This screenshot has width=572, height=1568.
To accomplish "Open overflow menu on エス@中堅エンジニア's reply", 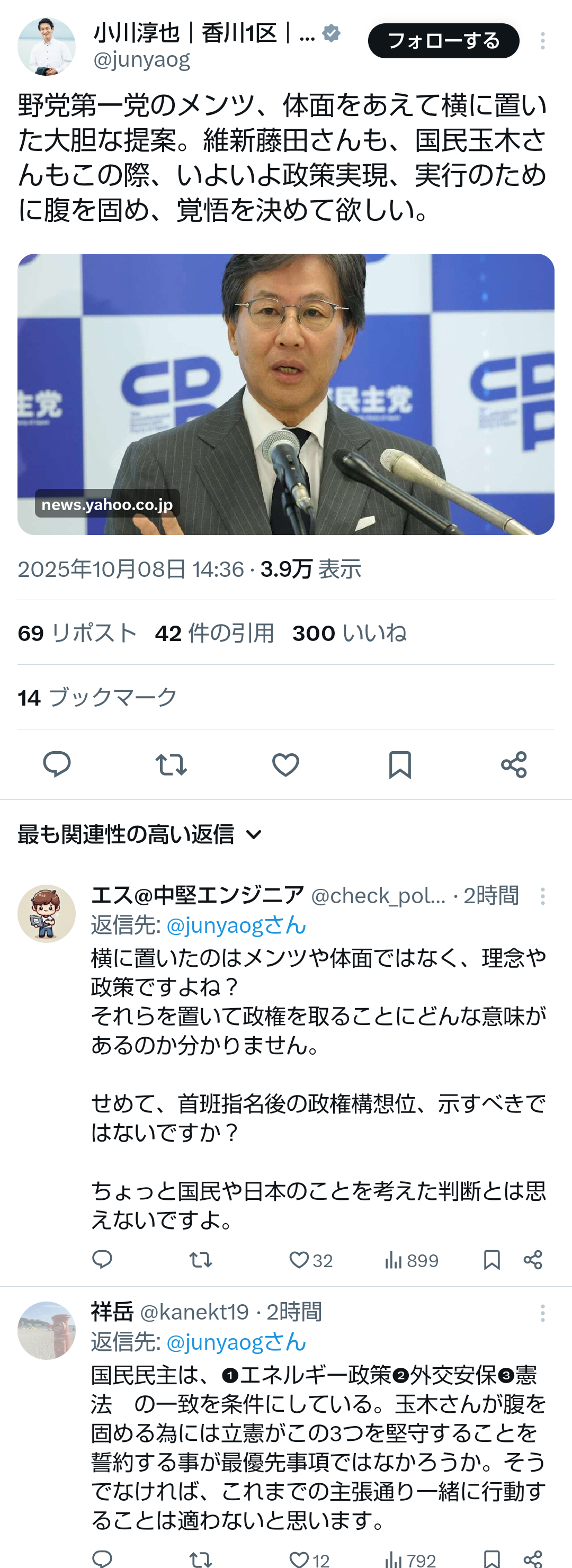I will 542,896.
